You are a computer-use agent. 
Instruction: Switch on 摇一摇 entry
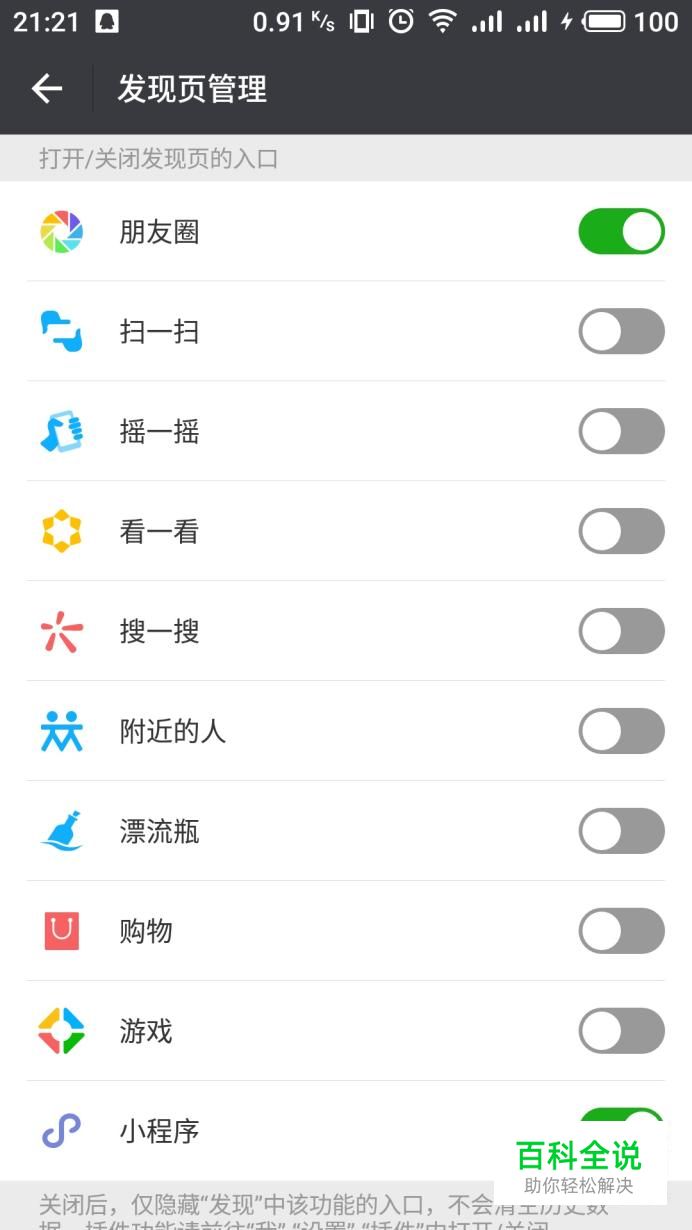[x=621, y=431]
